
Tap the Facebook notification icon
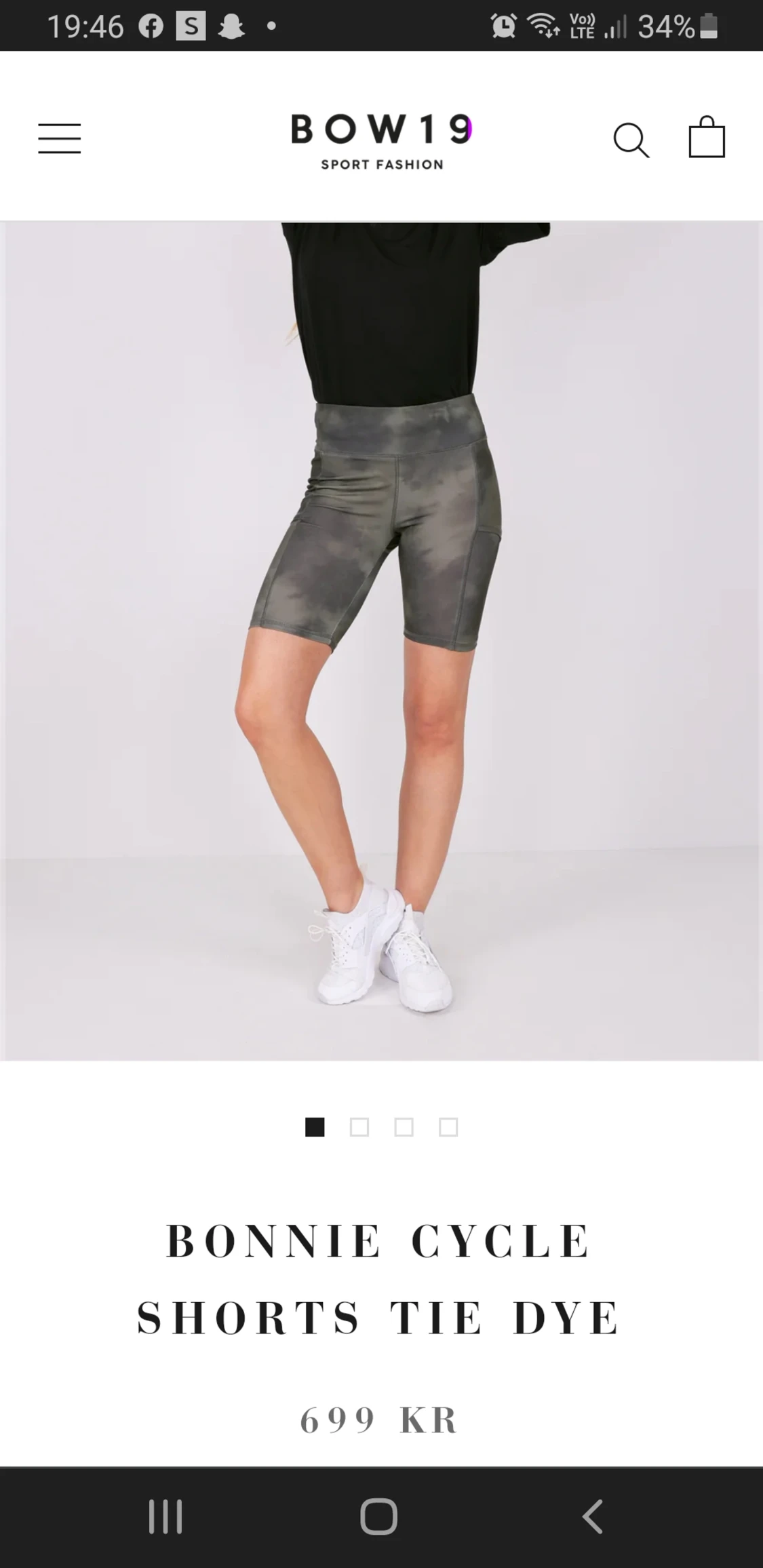pyautogui.click(x=152, y=26)
